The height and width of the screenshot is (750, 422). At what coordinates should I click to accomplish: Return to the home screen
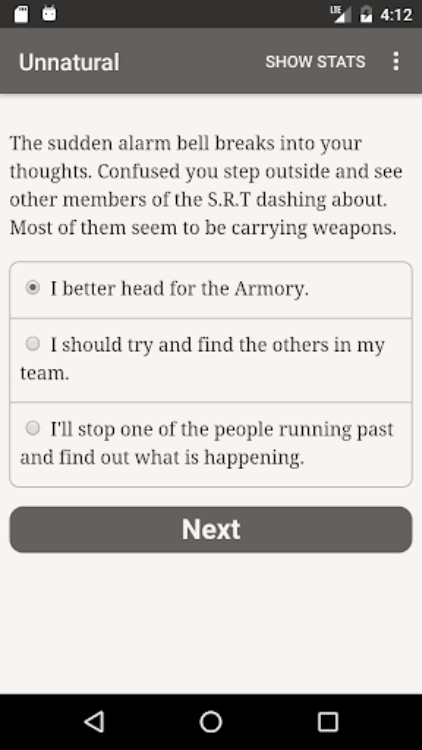[211, 721]
